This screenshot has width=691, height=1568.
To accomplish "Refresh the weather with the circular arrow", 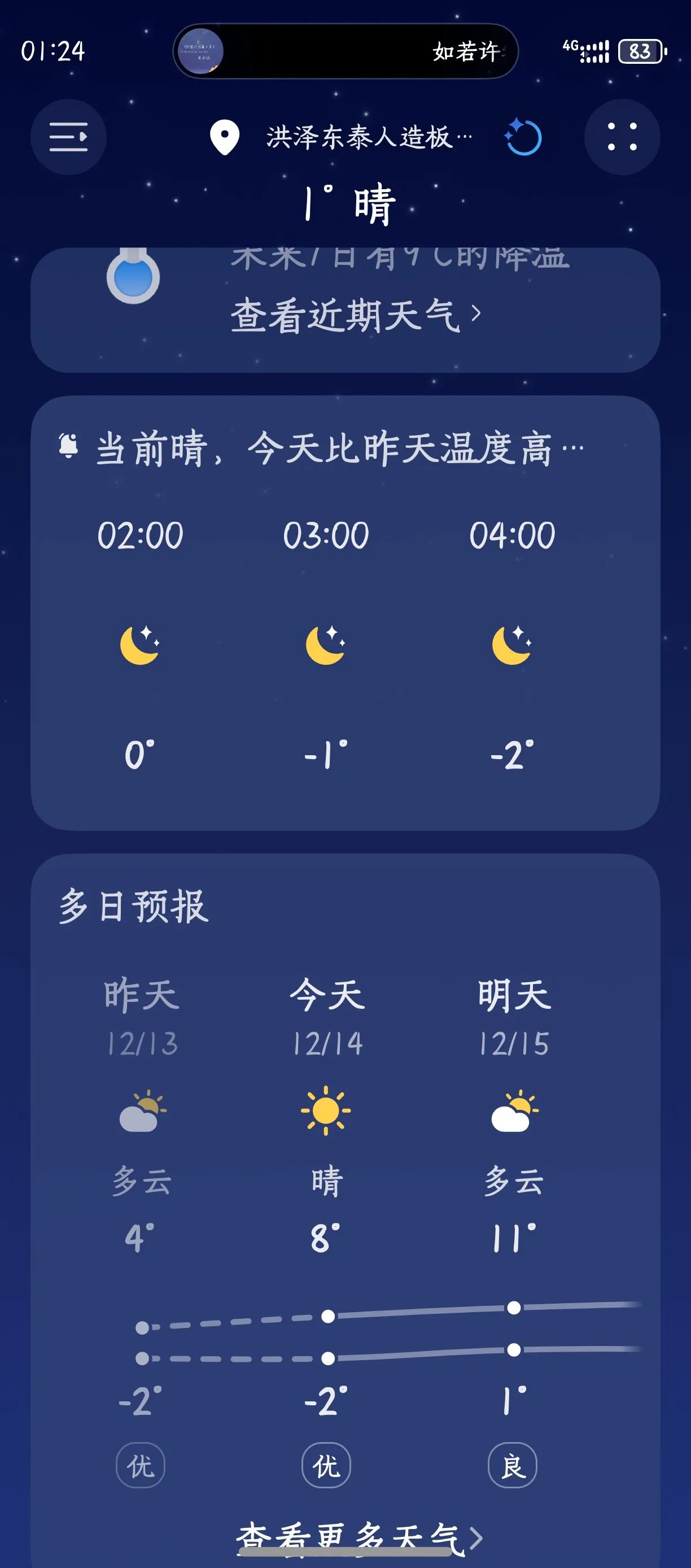I will [523, 138].
